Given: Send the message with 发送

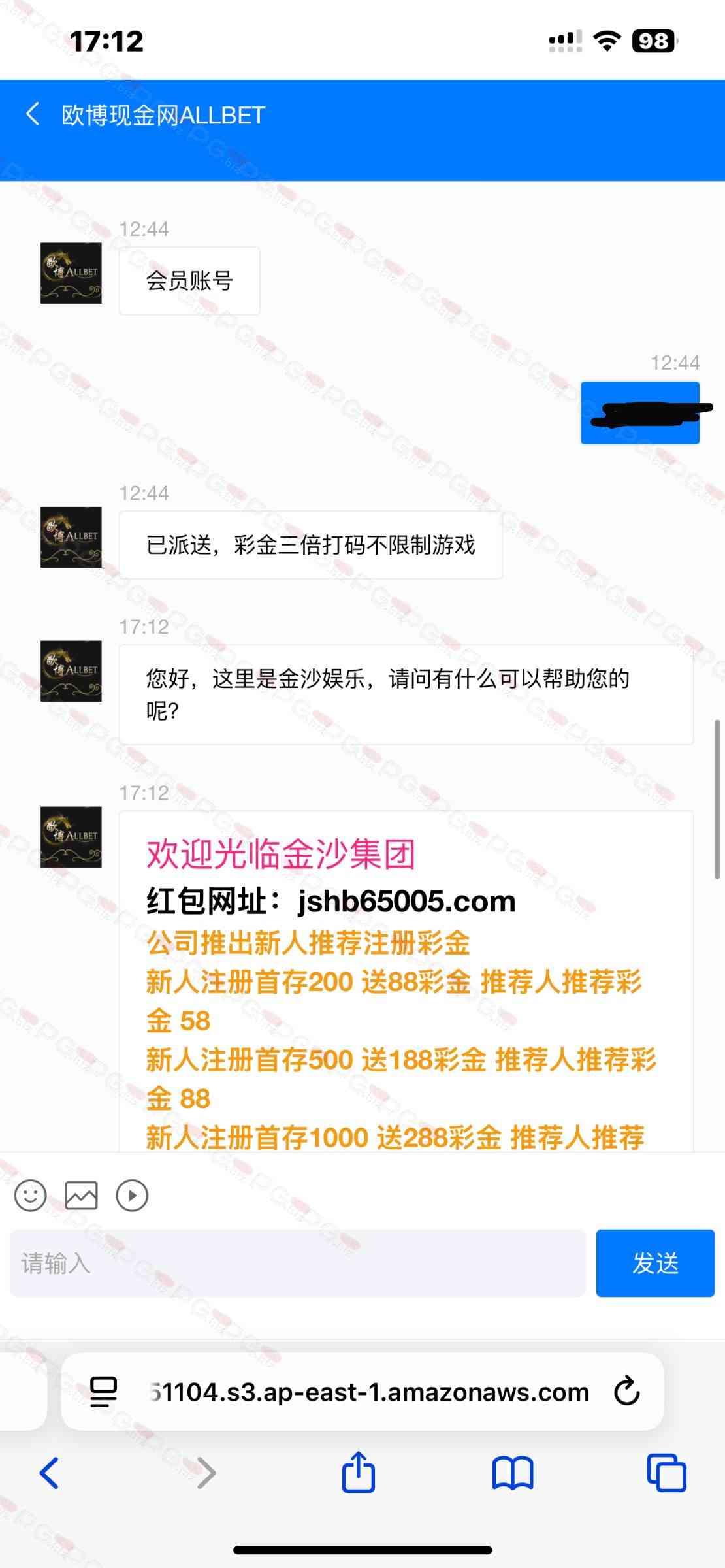Looking at the screenshot, I should click(654, 1262).
